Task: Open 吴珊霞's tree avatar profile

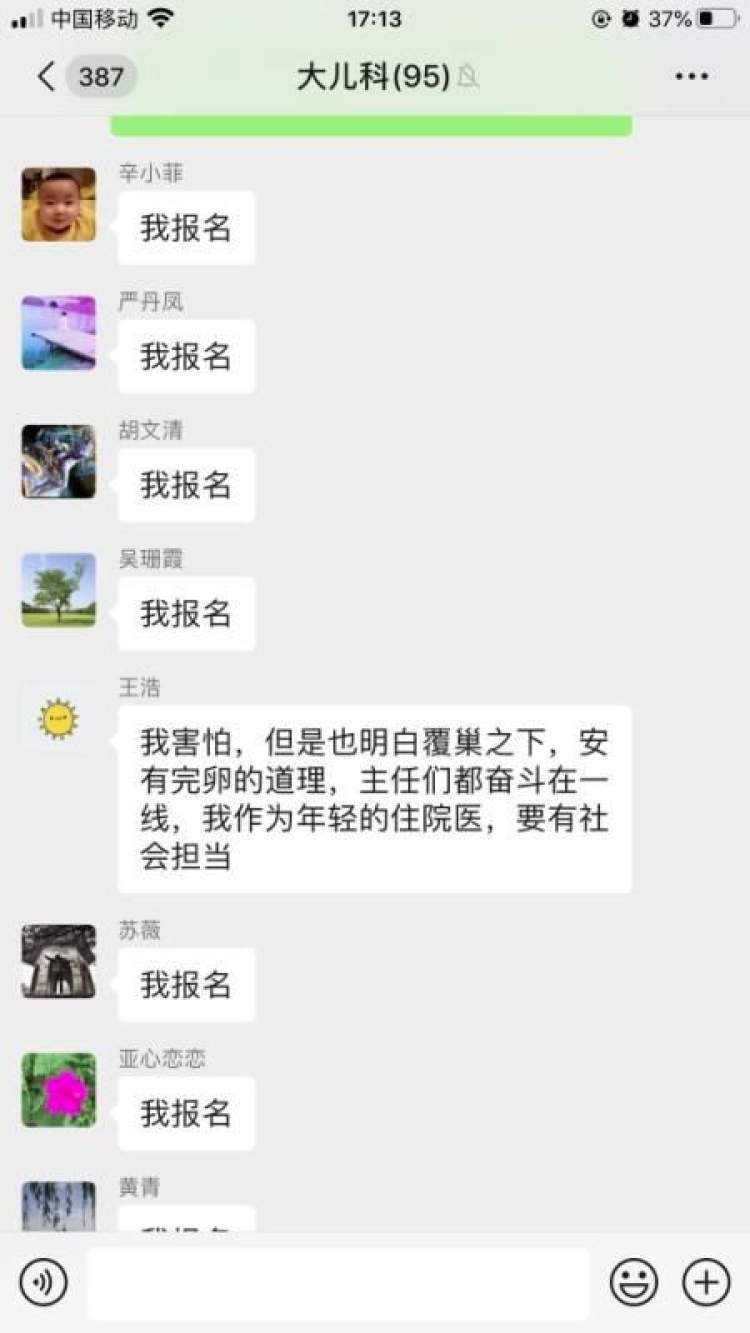Action: pyautogui.click(x=59, y=590)
